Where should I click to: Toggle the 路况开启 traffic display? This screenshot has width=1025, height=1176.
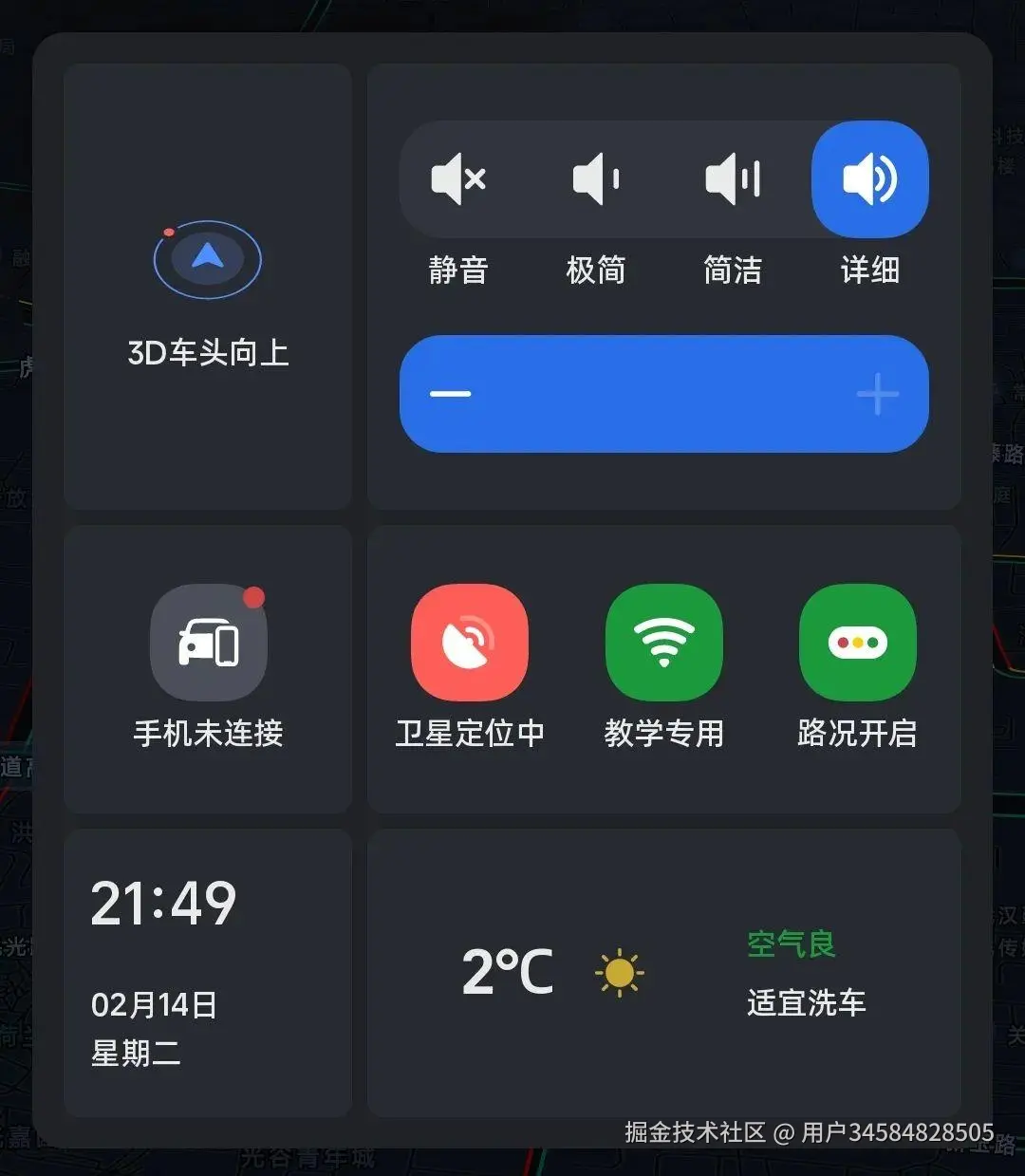click(x=858, y=643)
